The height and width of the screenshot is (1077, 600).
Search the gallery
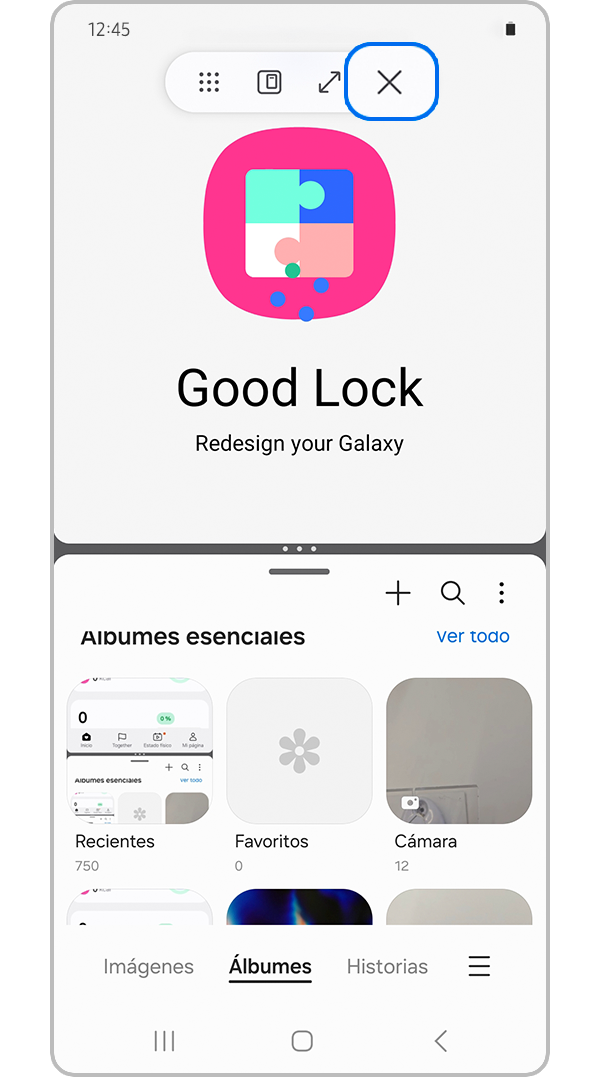click(452, 593)
